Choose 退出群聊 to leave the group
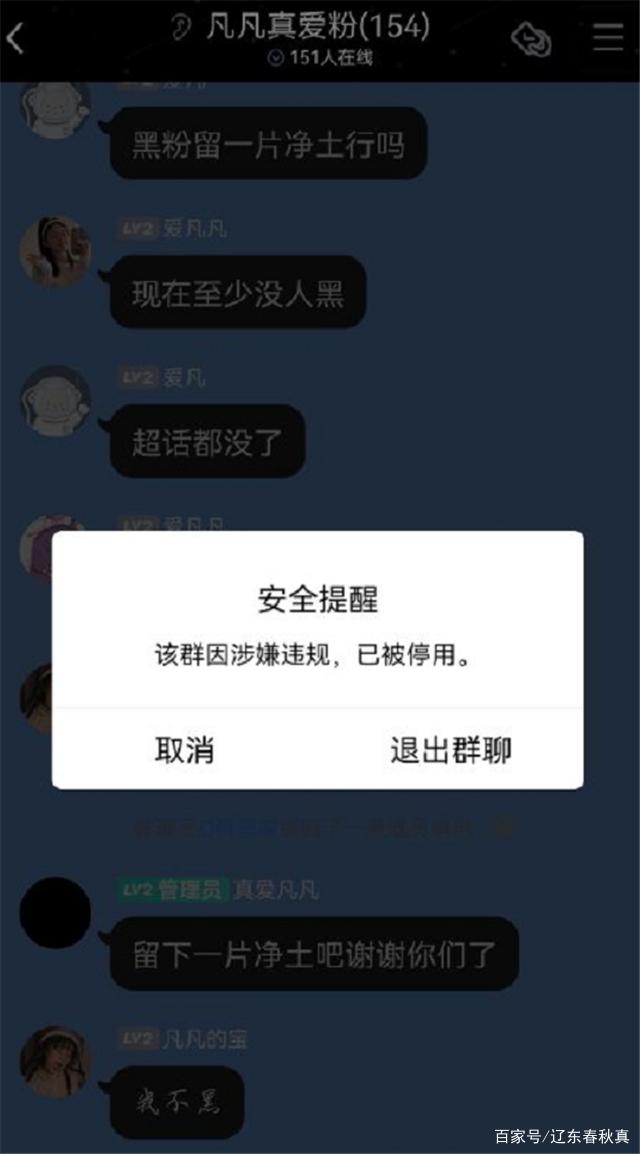640x1154 pixels. click(x=450, y=749)
